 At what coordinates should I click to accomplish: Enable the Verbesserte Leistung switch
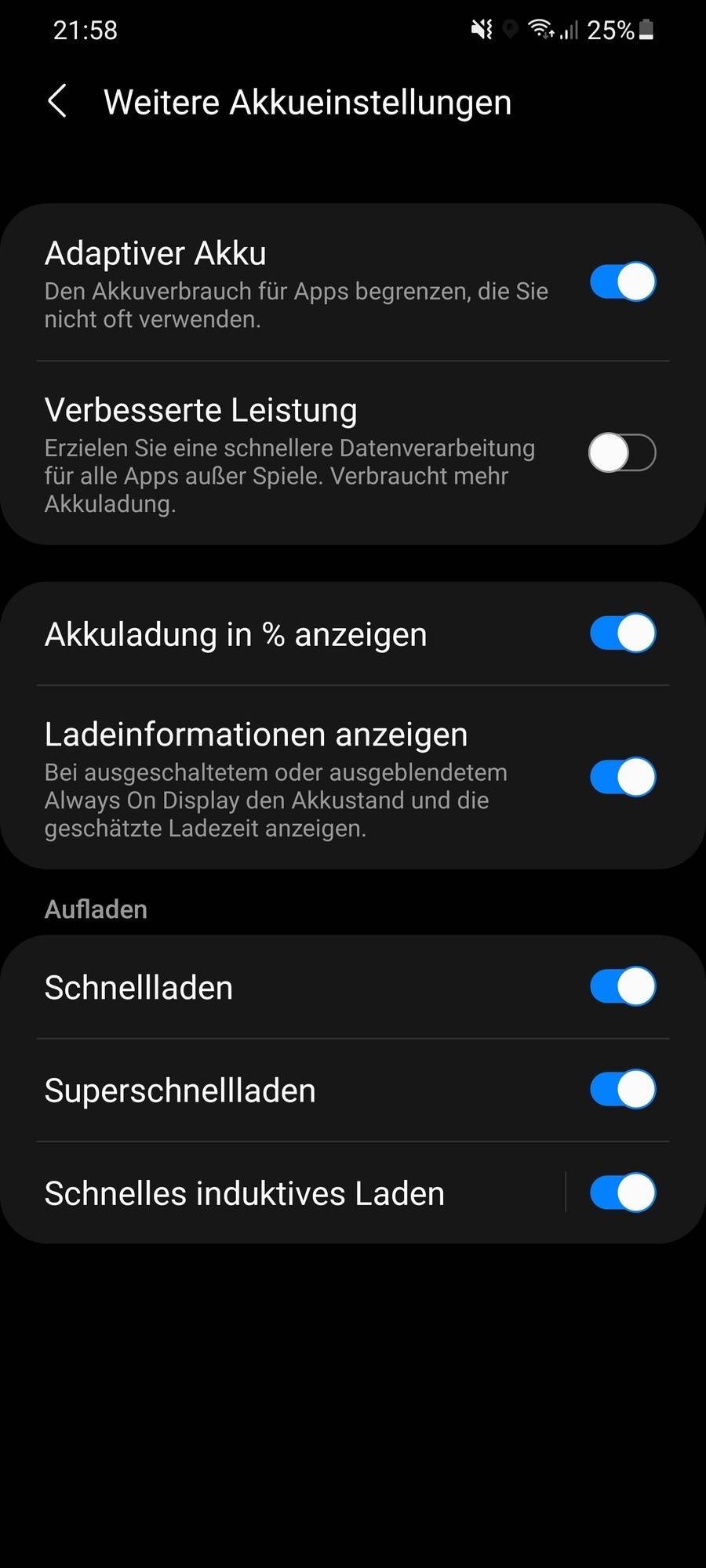[622, 452]
